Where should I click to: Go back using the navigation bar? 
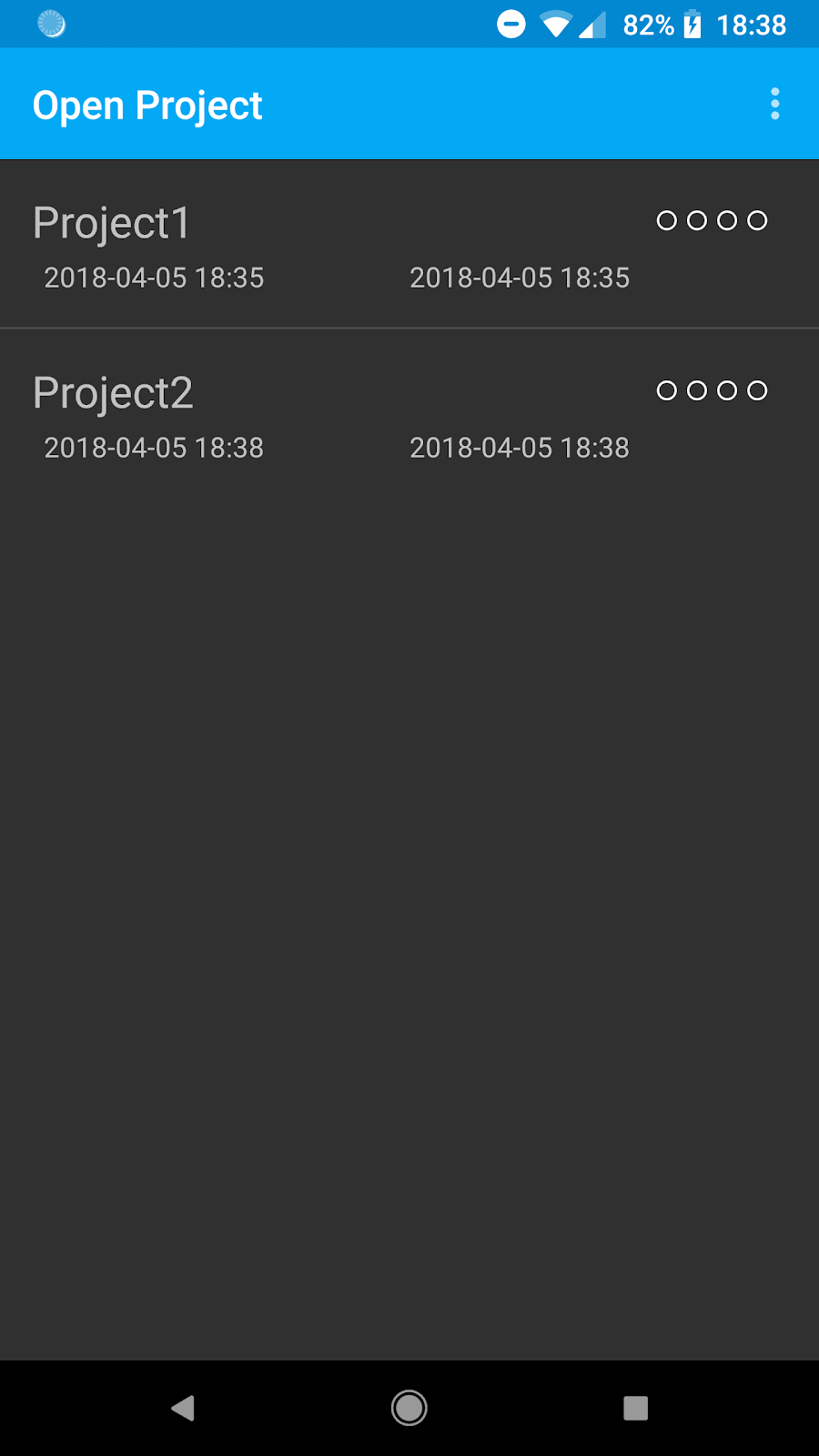pos(183,1408)
